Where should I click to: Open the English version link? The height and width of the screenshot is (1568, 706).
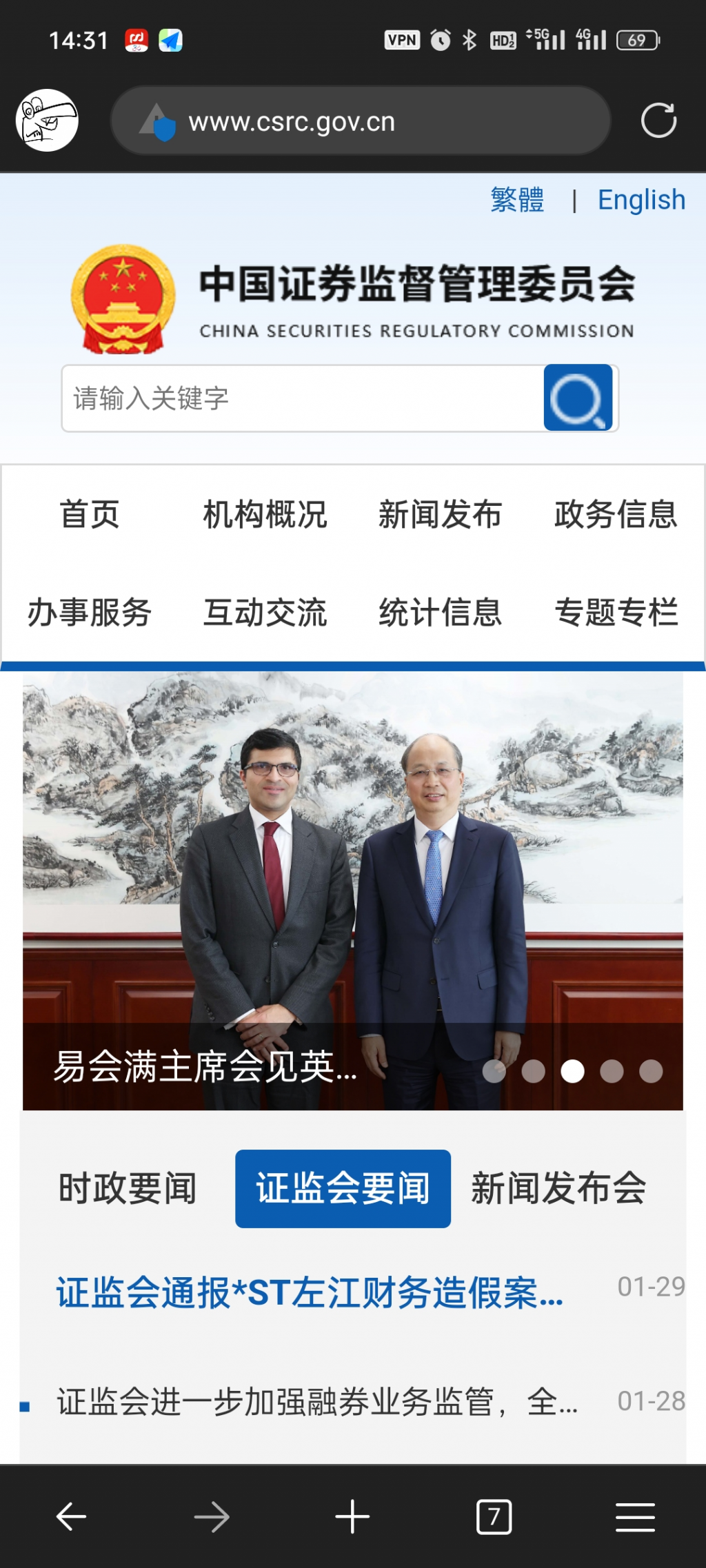641,200
